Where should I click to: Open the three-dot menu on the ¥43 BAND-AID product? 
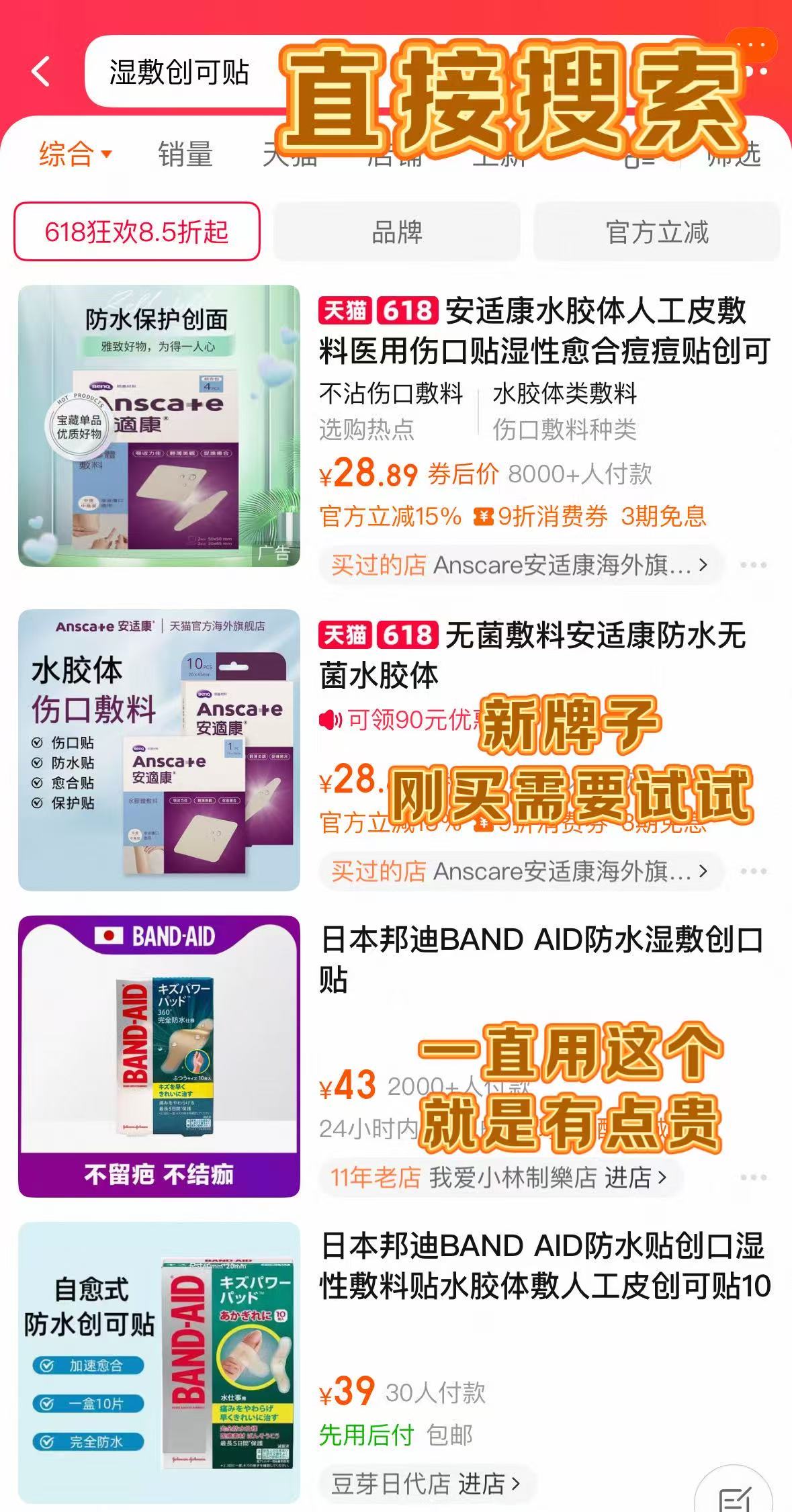pyautogui.click(x=753, y=1177)
